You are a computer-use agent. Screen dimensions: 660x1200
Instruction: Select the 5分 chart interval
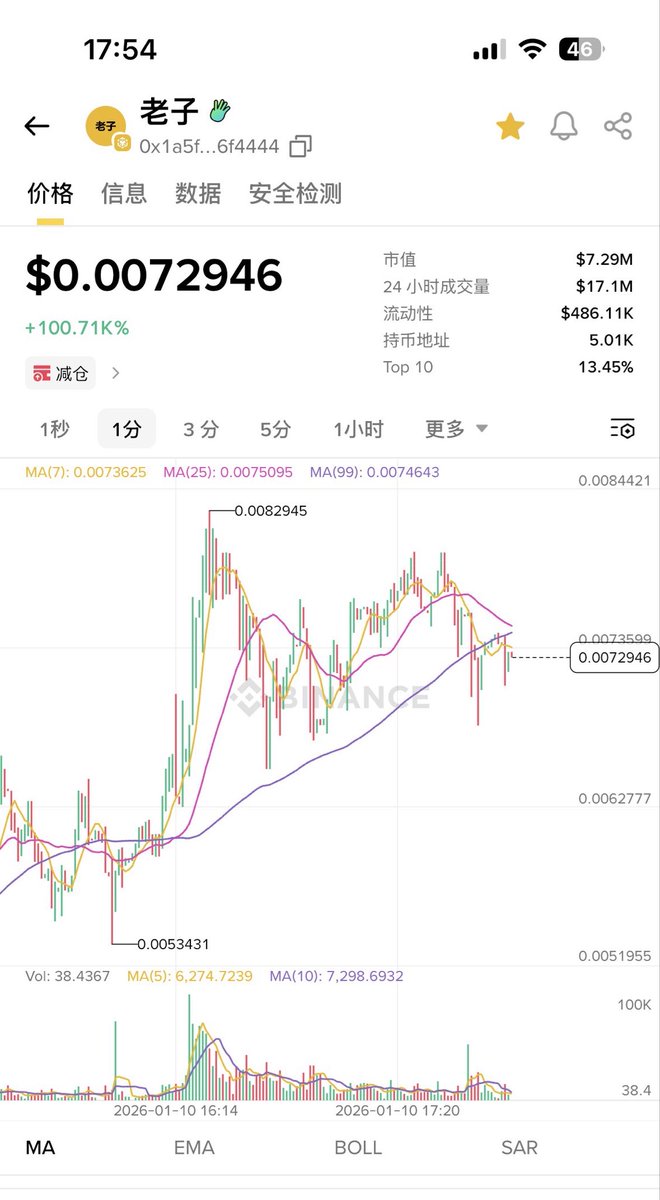click(275, 429)
